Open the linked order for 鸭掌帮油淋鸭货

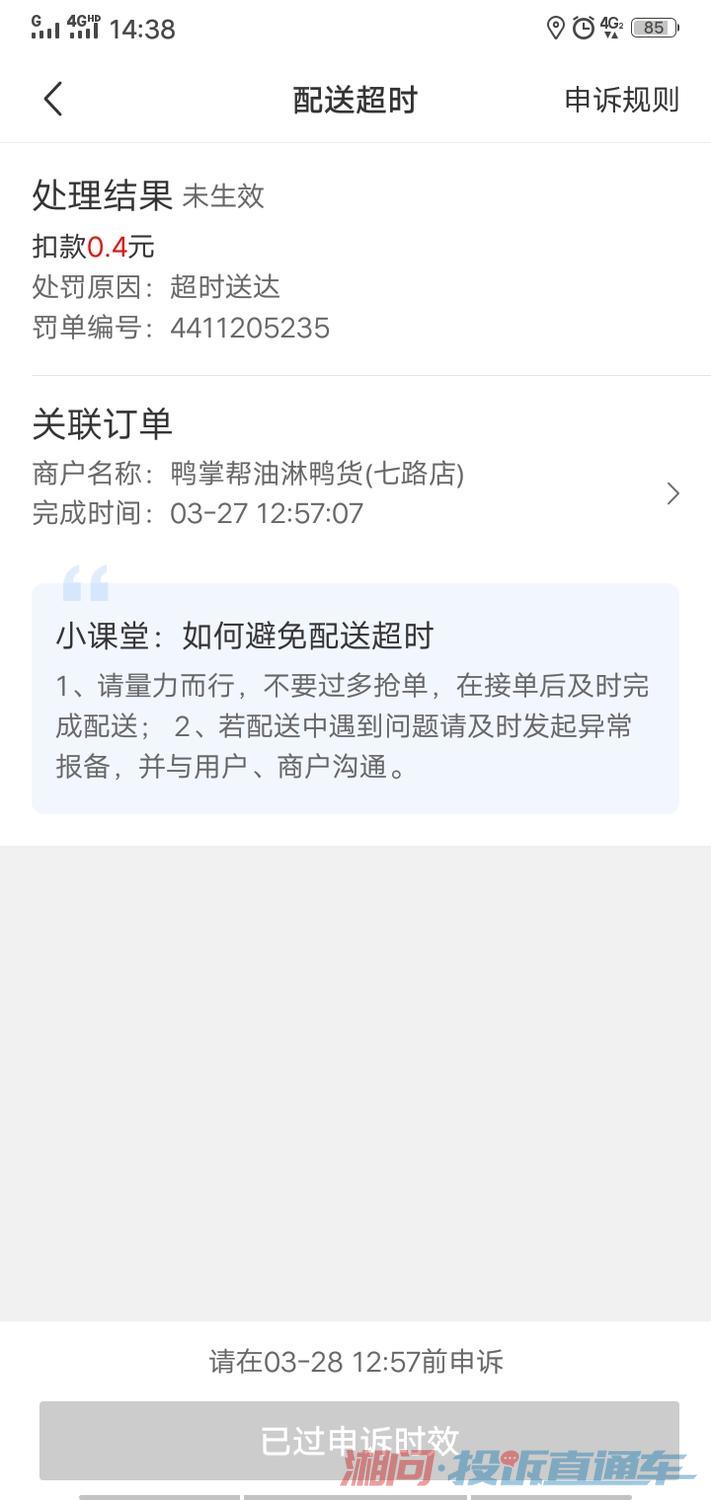pos(355,493)
